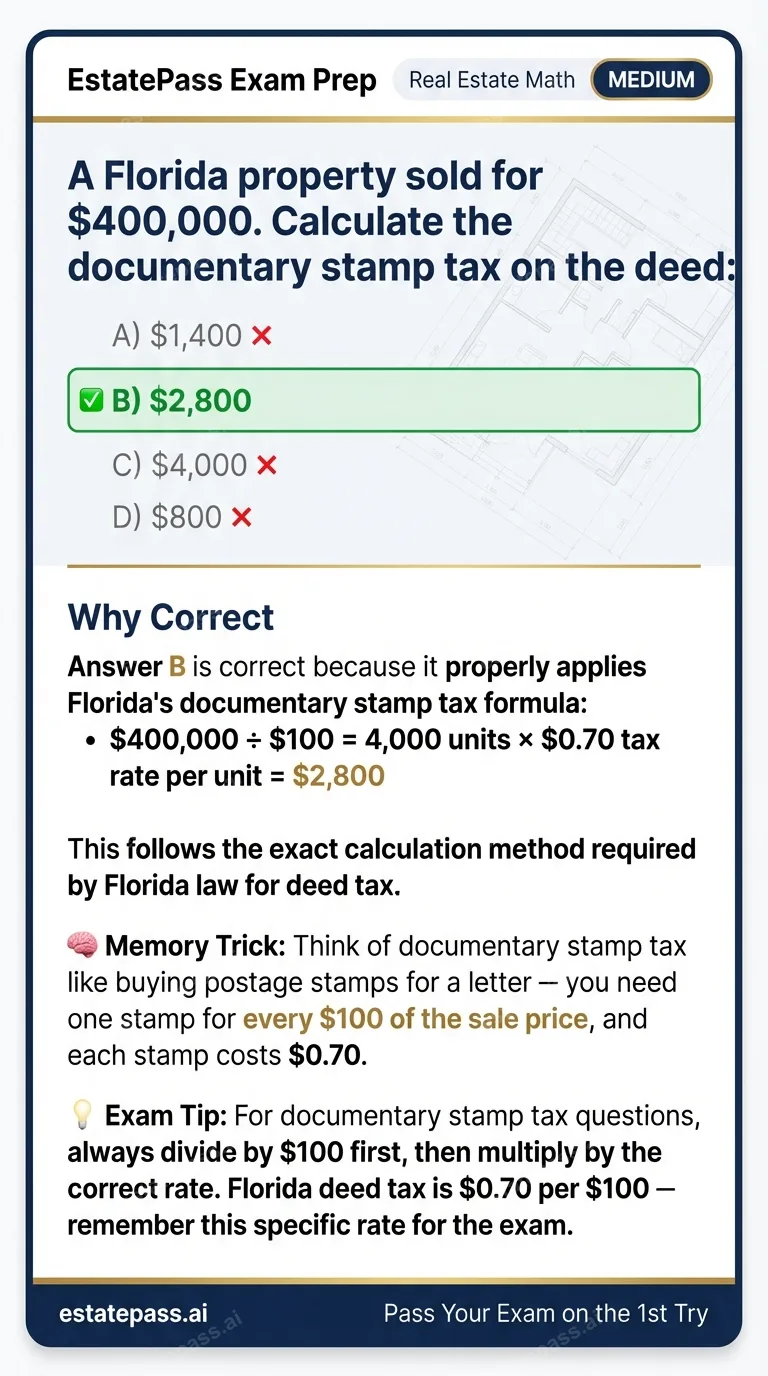The image size is (768, 1376).
Task: Switch to the Real Estate Math category tab
Action: point(491,79)
